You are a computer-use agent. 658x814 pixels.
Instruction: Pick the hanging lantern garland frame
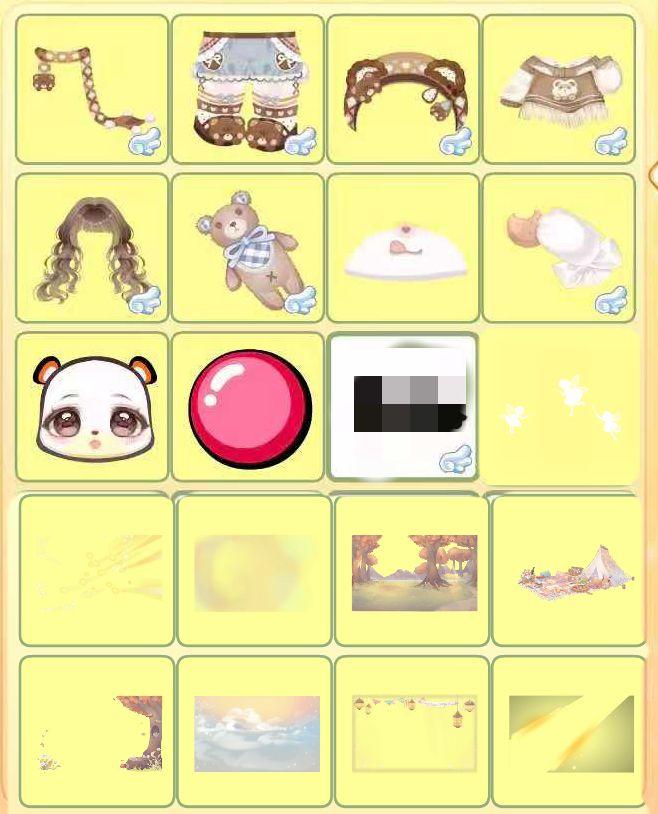412,732
